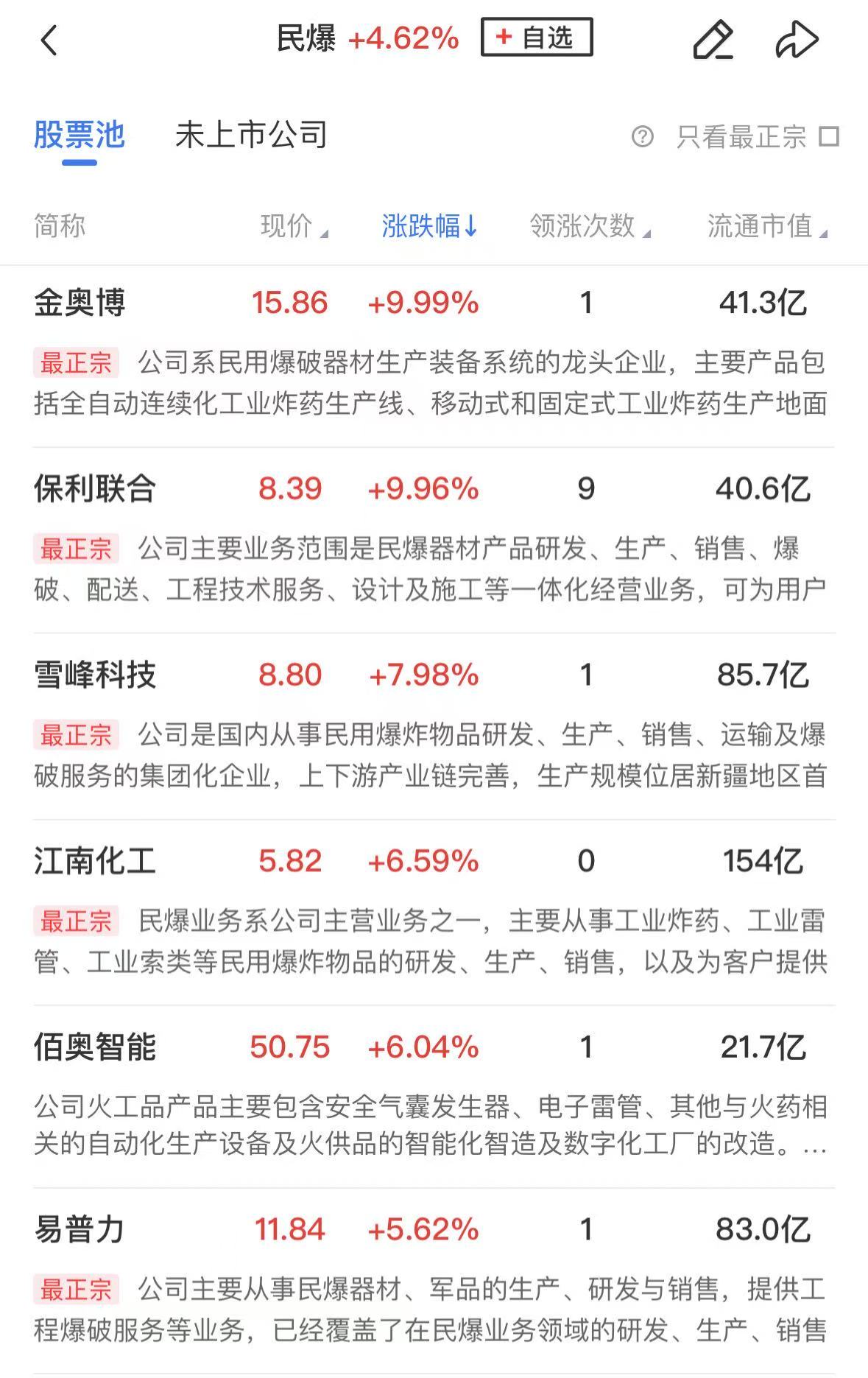Sort the list by 现价

[293, 226]
